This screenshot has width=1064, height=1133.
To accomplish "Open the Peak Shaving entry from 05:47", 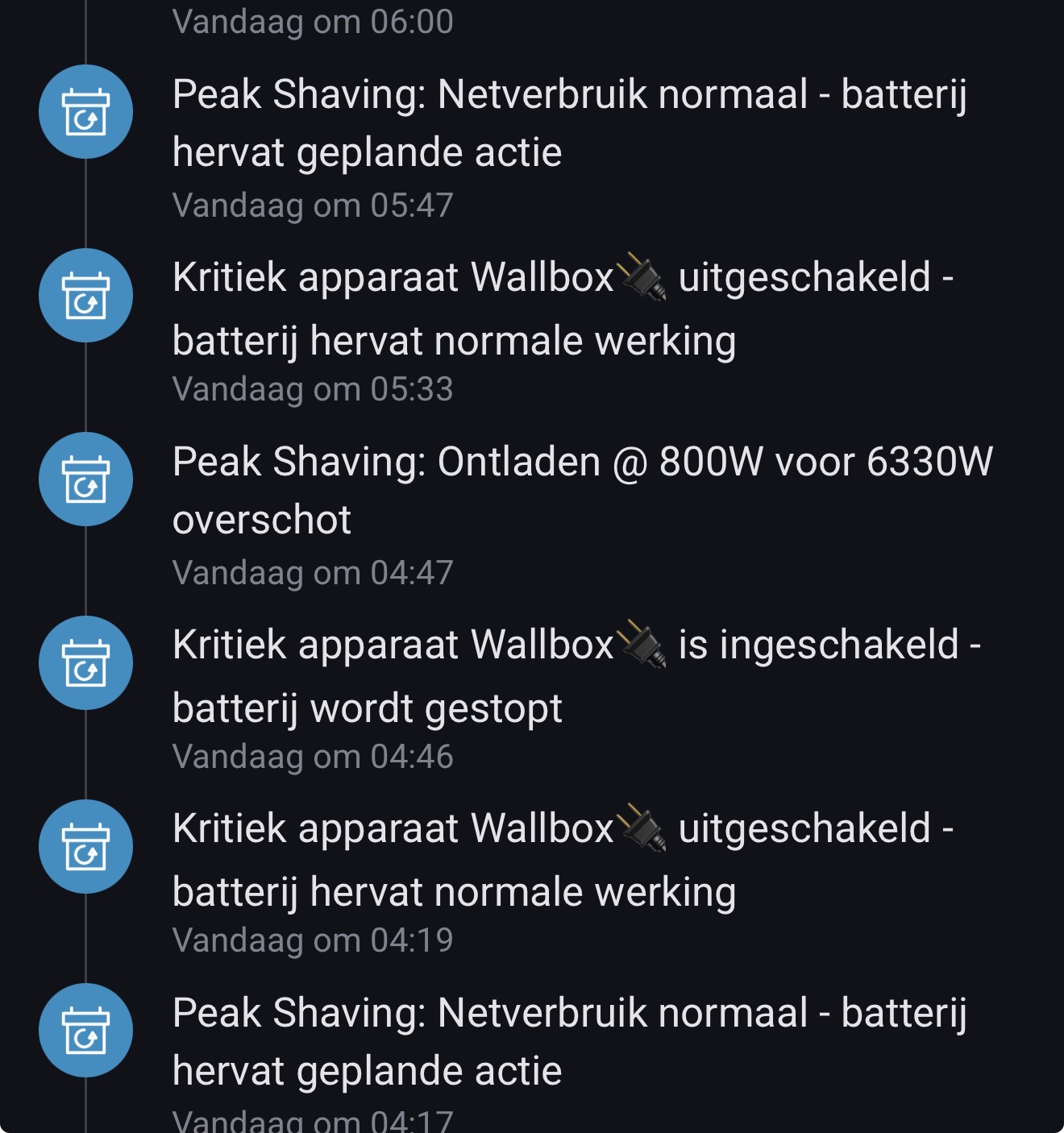I will pyautogui.click(x=568, y=123).
